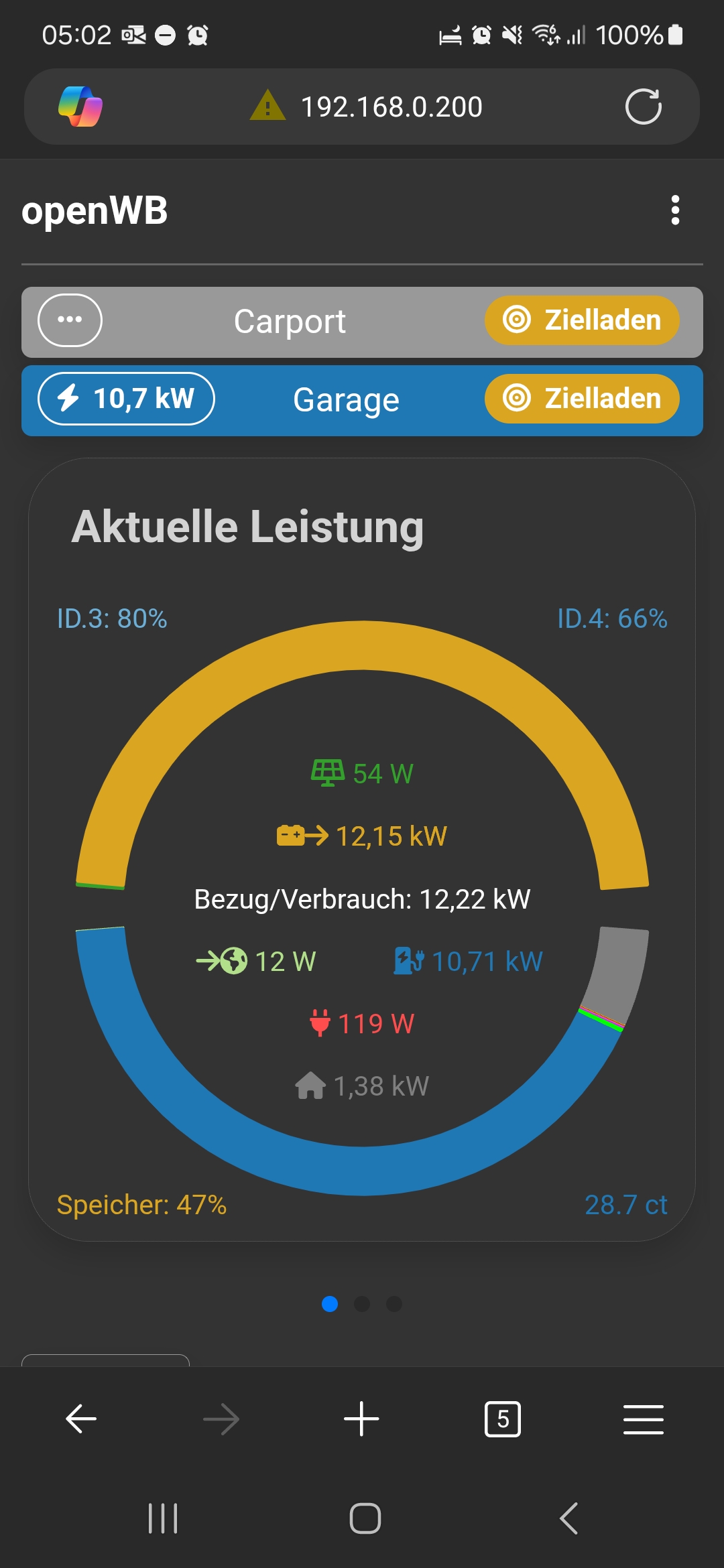Open the openWB three-dot overflow menu
The image size is (724, 1568).
(x=675, y=210)
